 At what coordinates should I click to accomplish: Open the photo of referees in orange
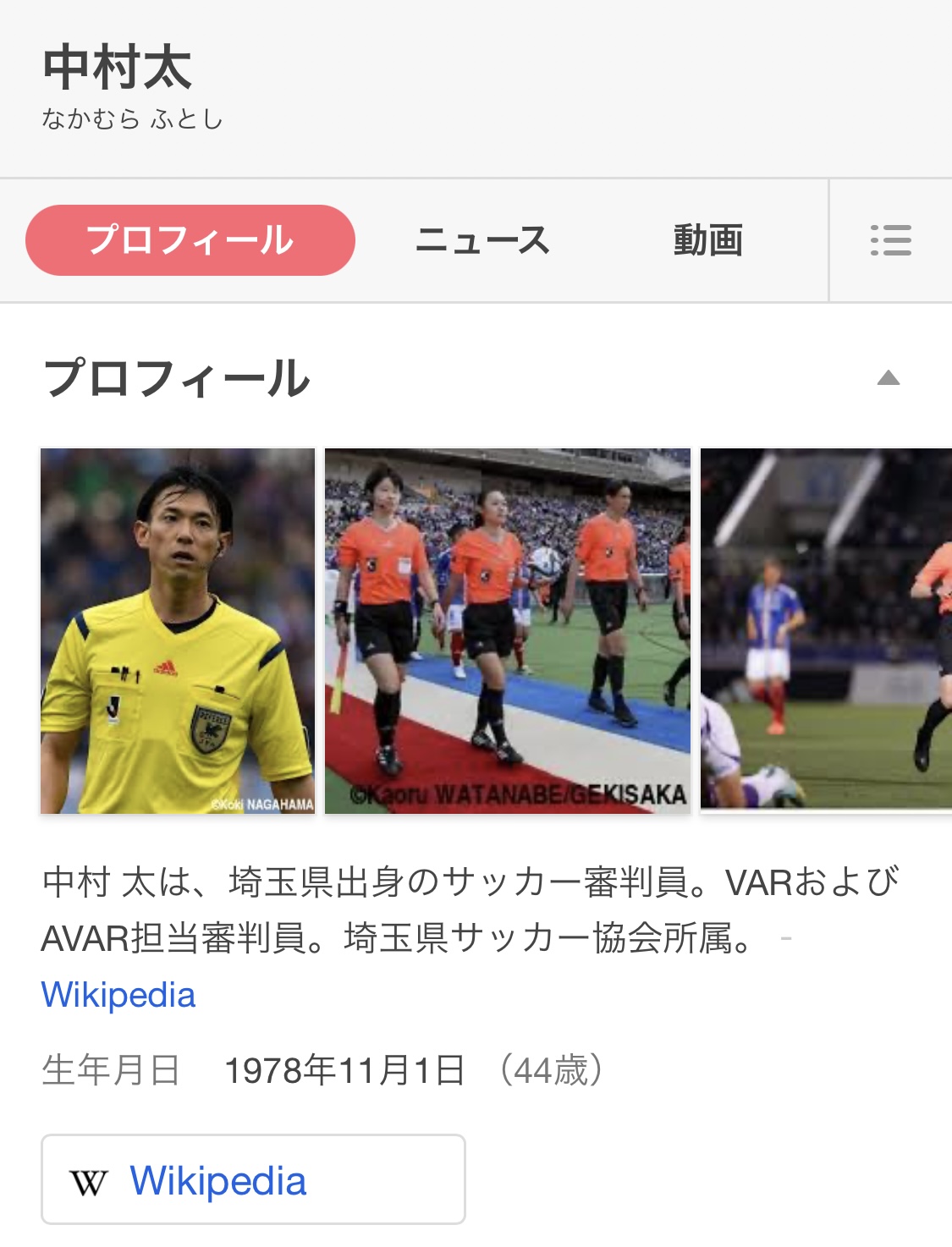[508, 630]
